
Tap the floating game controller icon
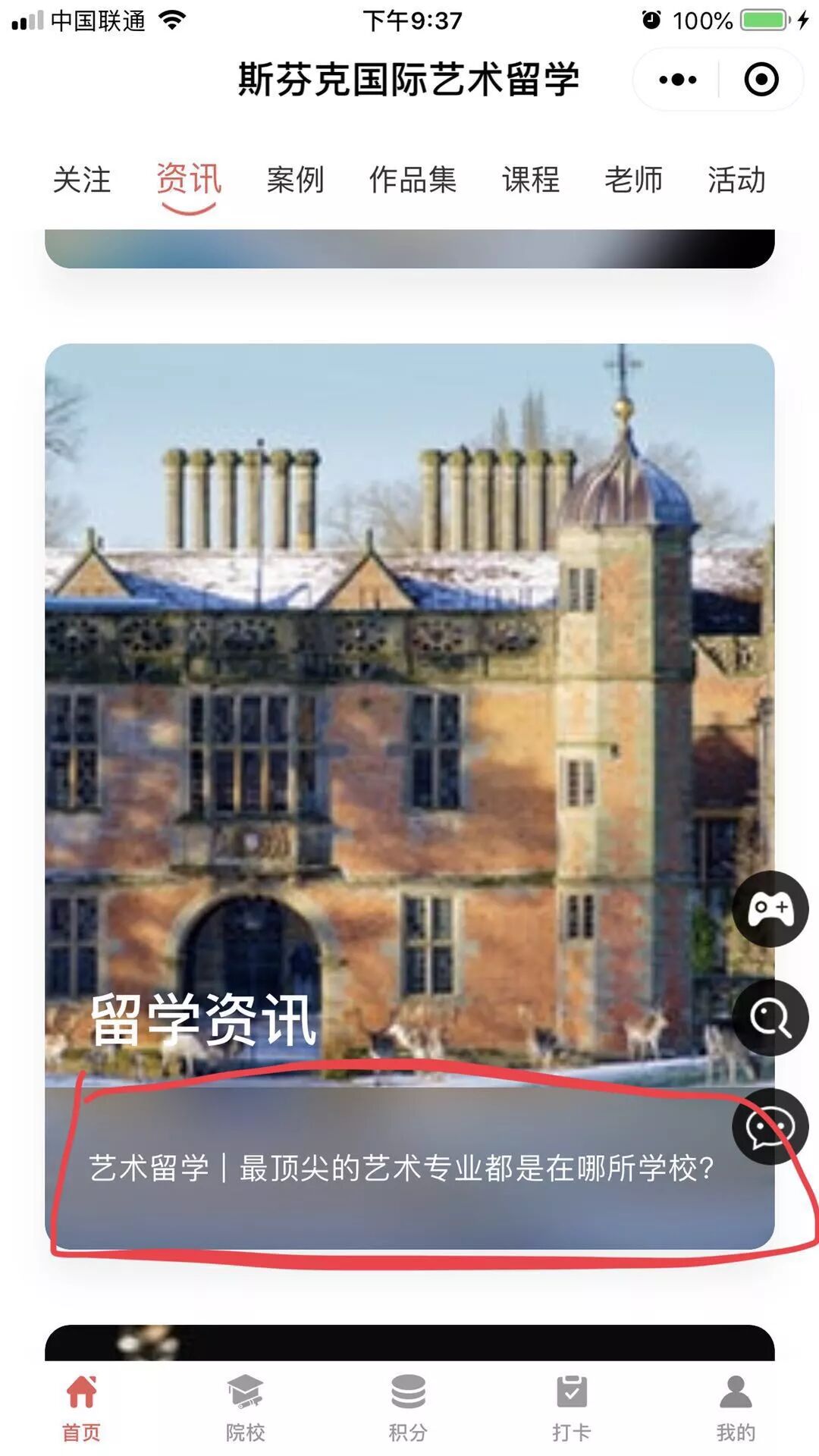coord(770,909)
